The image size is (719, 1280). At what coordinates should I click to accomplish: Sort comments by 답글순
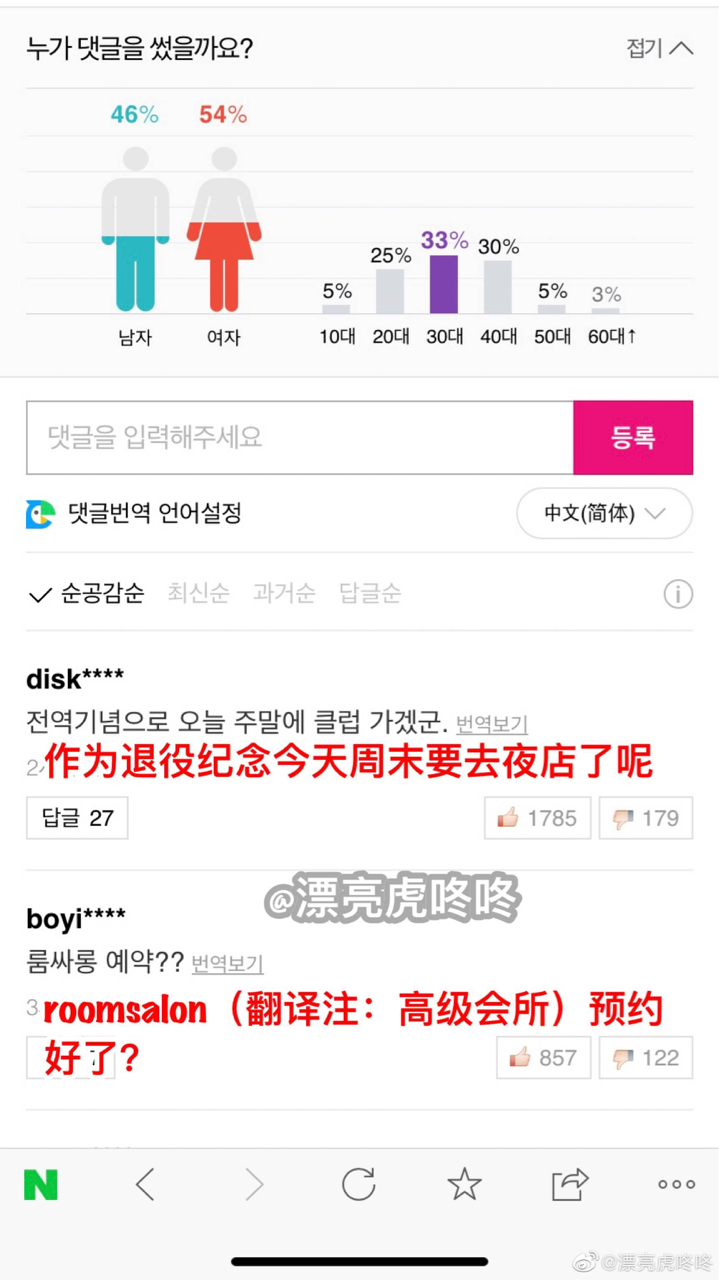click(370, 593)
